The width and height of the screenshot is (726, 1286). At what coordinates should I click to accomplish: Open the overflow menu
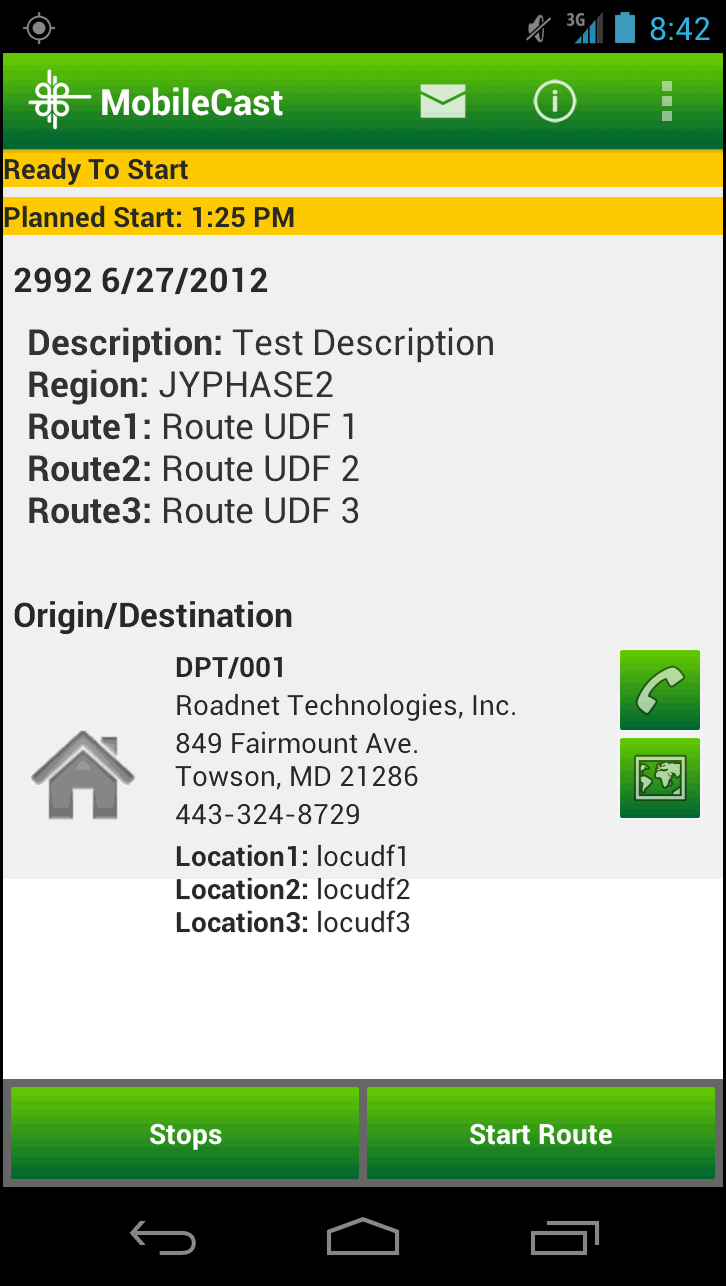[667, 101]
